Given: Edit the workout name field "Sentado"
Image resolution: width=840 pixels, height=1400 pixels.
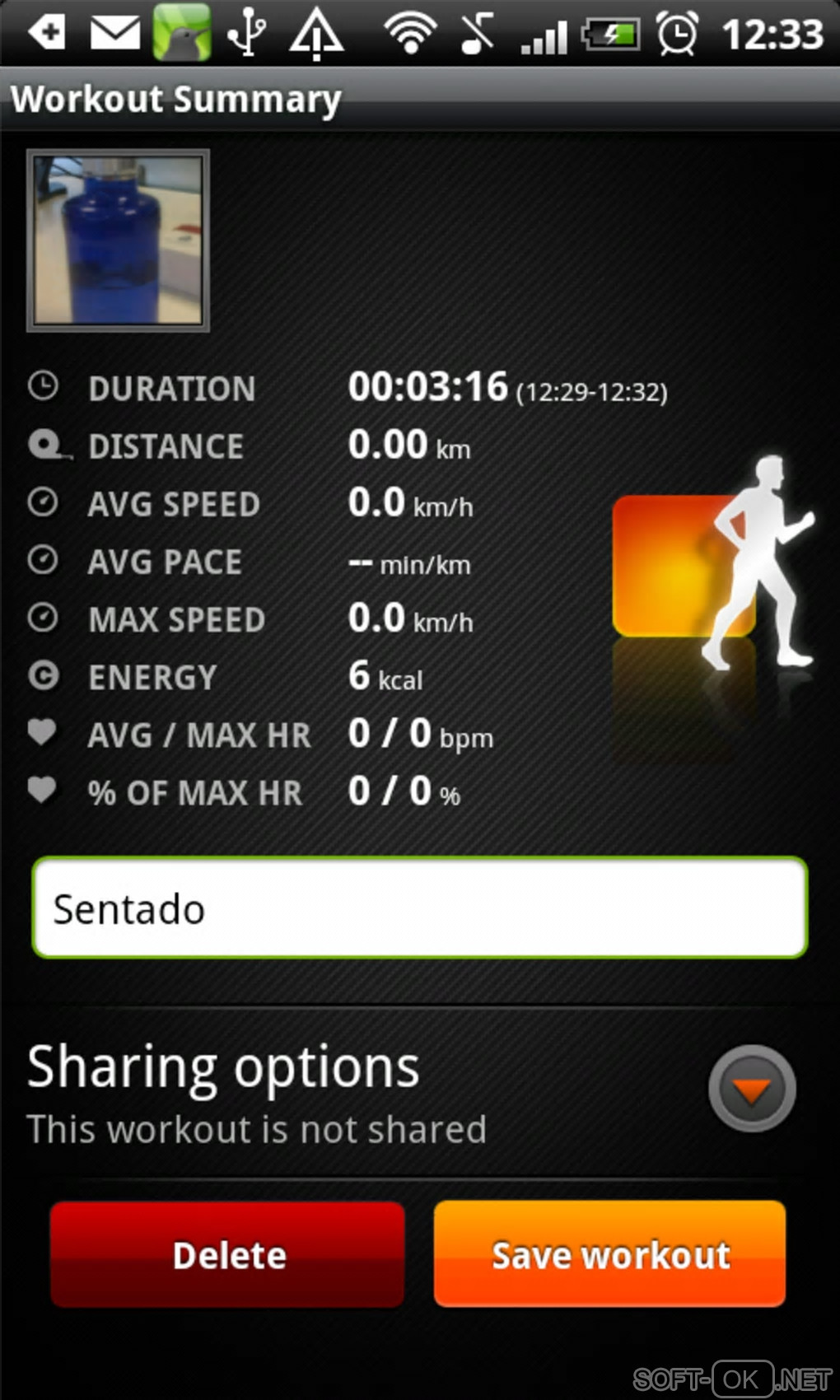Looking at the screenshot, I should [x=420, y=908].
